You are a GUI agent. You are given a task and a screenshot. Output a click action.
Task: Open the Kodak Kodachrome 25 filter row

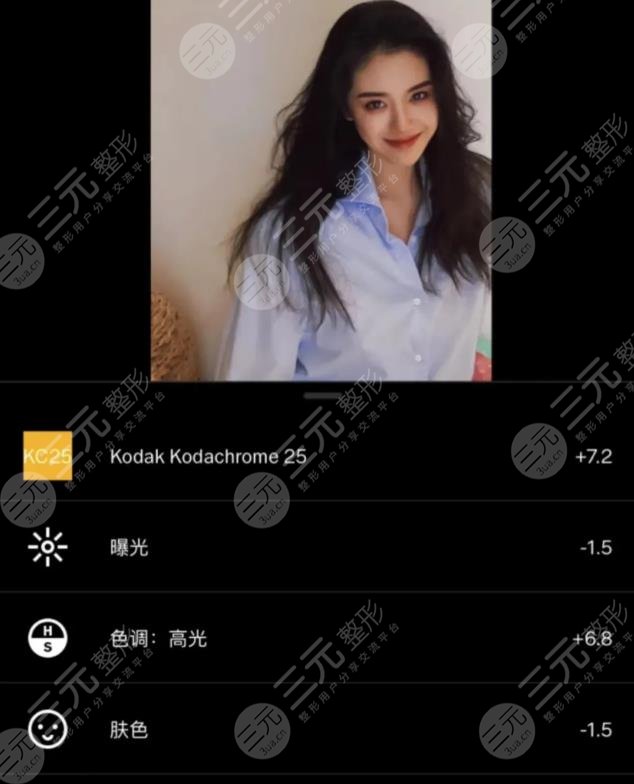point(208,457)
